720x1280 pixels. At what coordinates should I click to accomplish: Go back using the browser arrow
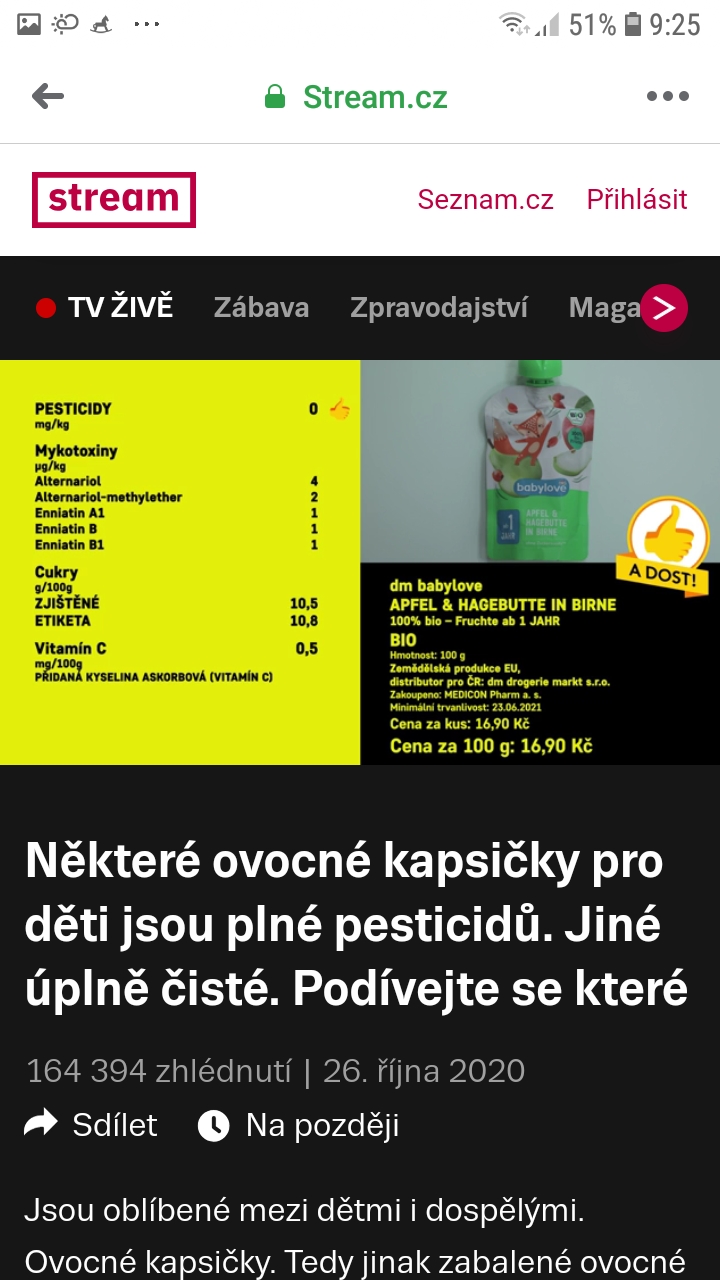point(48,96)
